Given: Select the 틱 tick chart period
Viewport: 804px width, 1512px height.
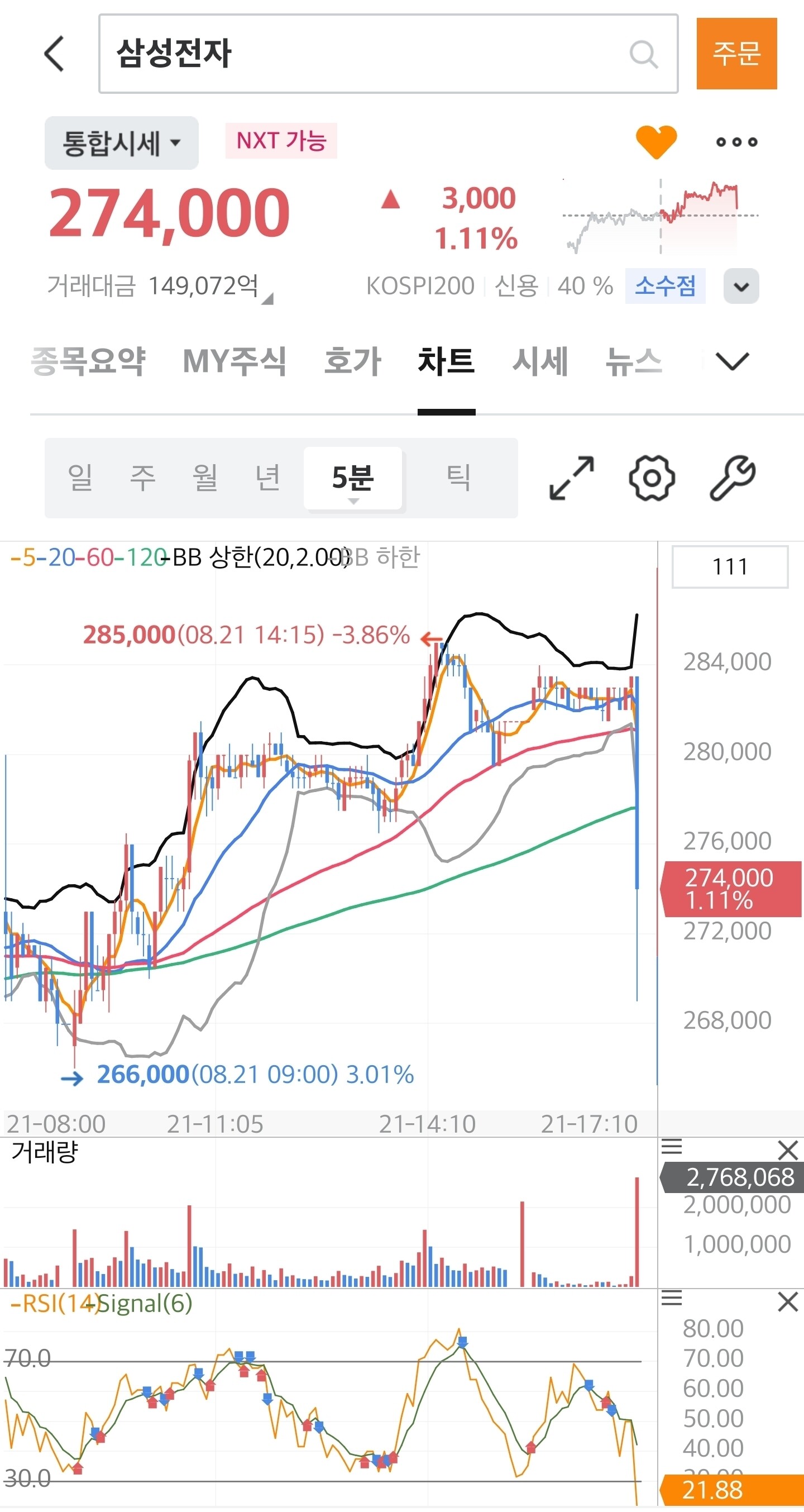Looking at the screenshot, I should click(x=458, y=477).
